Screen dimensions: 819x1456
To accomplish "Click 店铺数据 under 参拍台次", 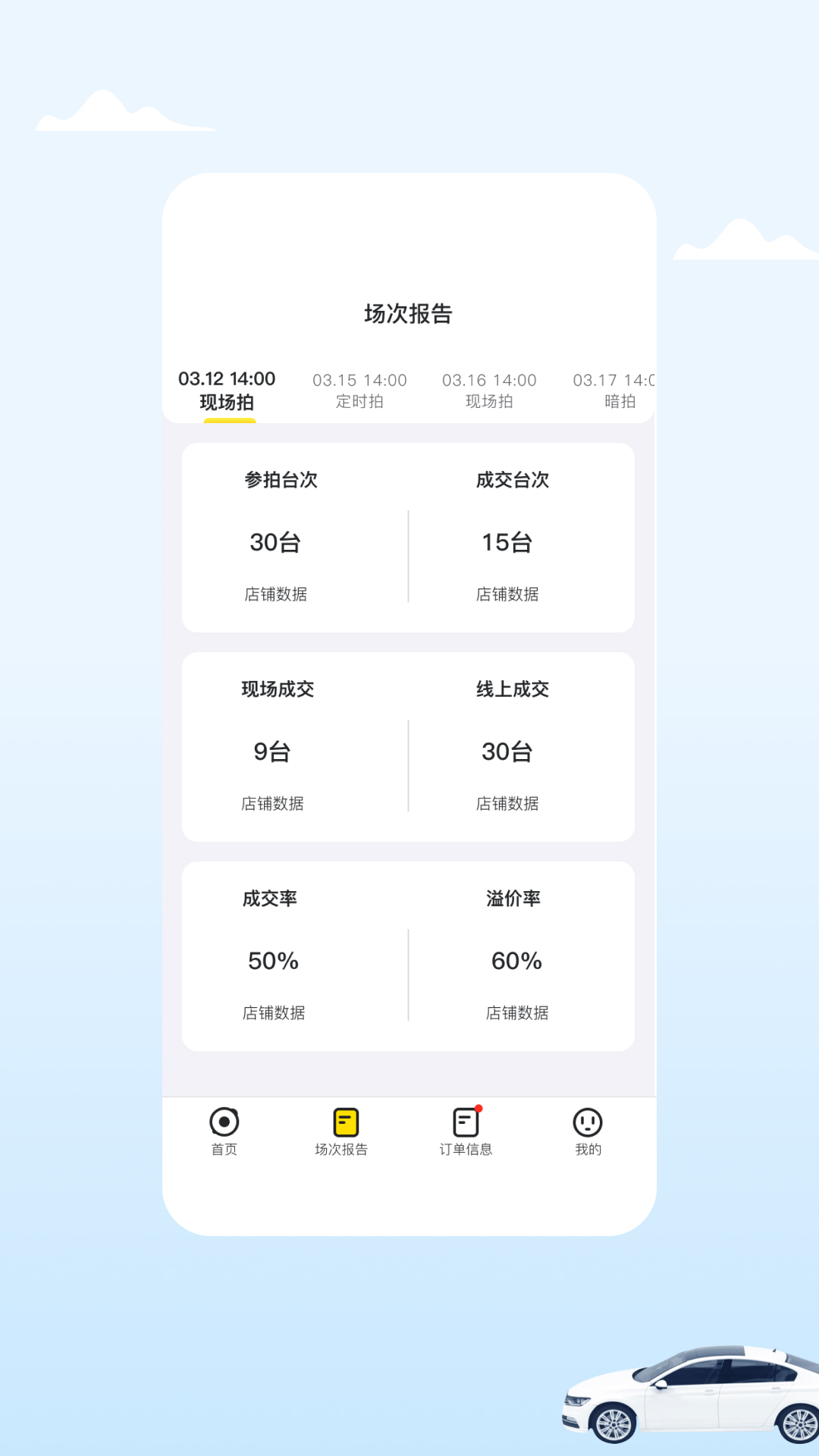I will (x=275, y=595).
